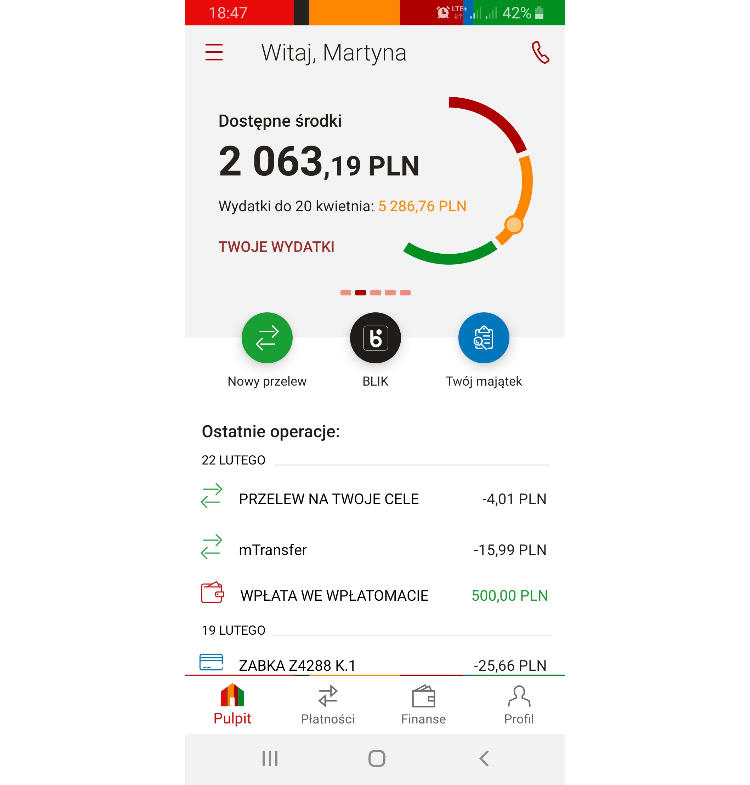750x785 pixels.
Task: Tap the phone call icon
Action: [x=540, y=53]
